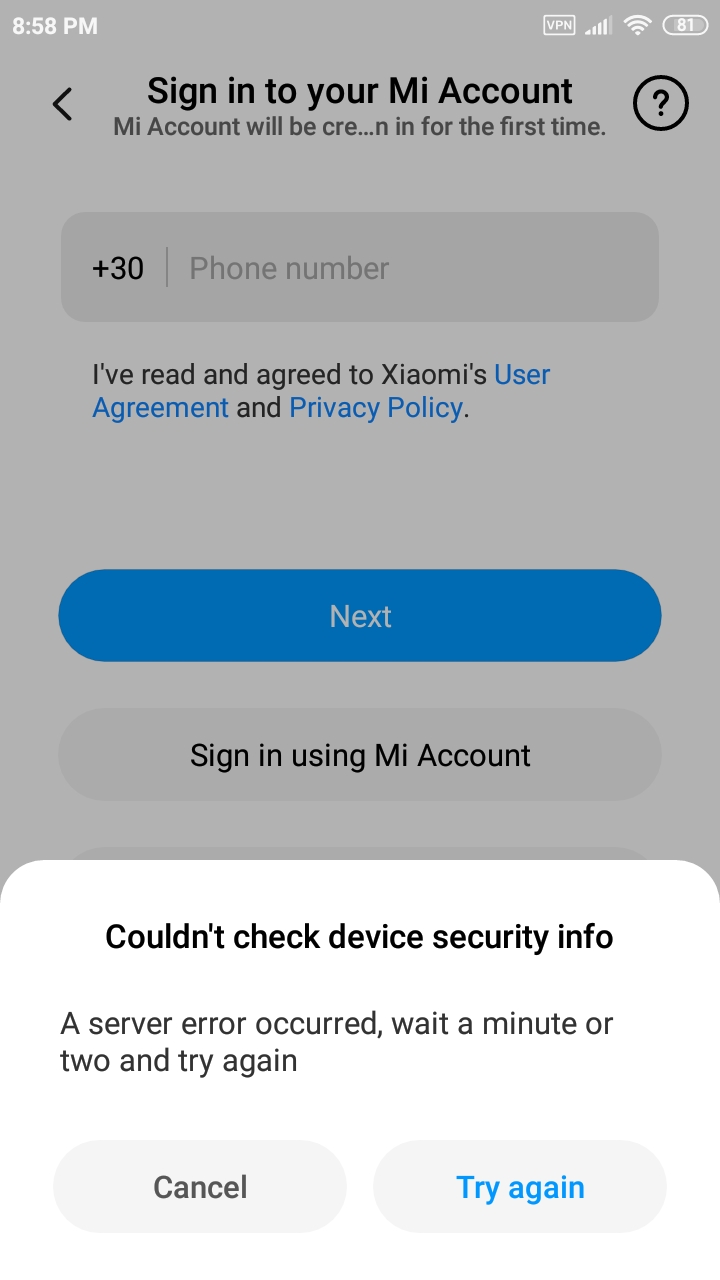Open the User Agreement link
The height and width of the screenshot is (1280, 720).
[x=160, y=408]
